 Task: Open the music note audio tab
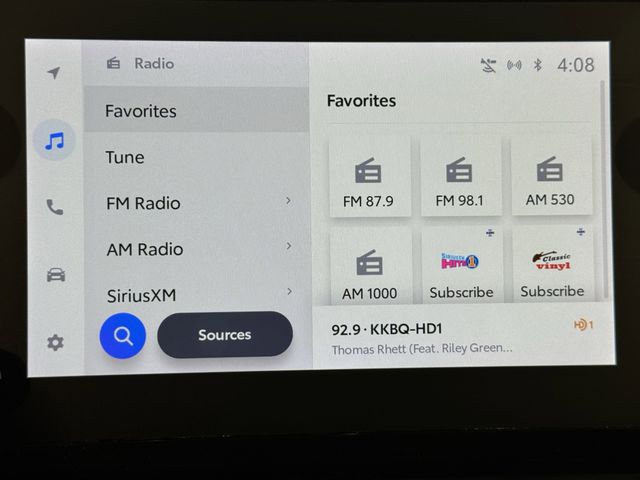tap(54, 141)
